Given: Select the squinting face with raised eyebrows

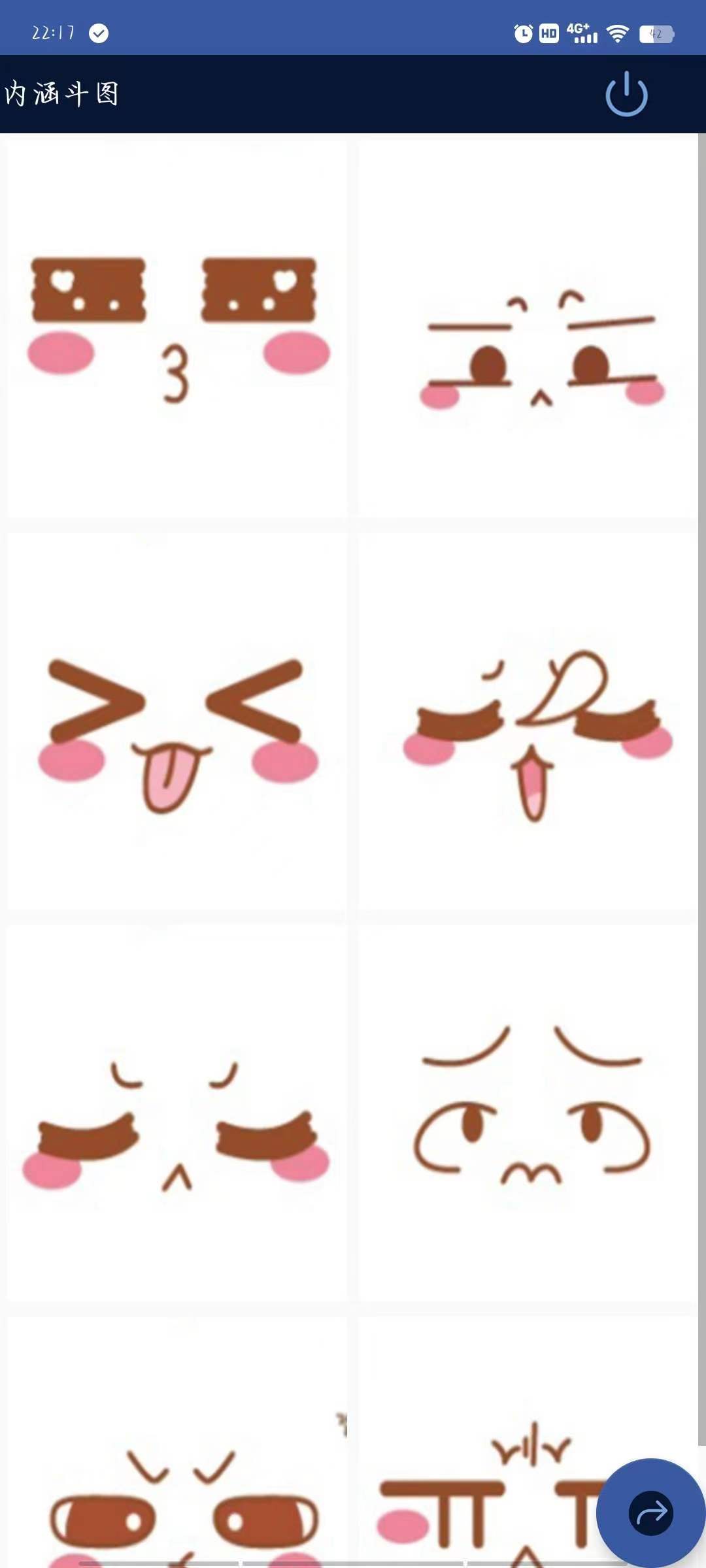Looking at the screenshot, I should 528,329.
